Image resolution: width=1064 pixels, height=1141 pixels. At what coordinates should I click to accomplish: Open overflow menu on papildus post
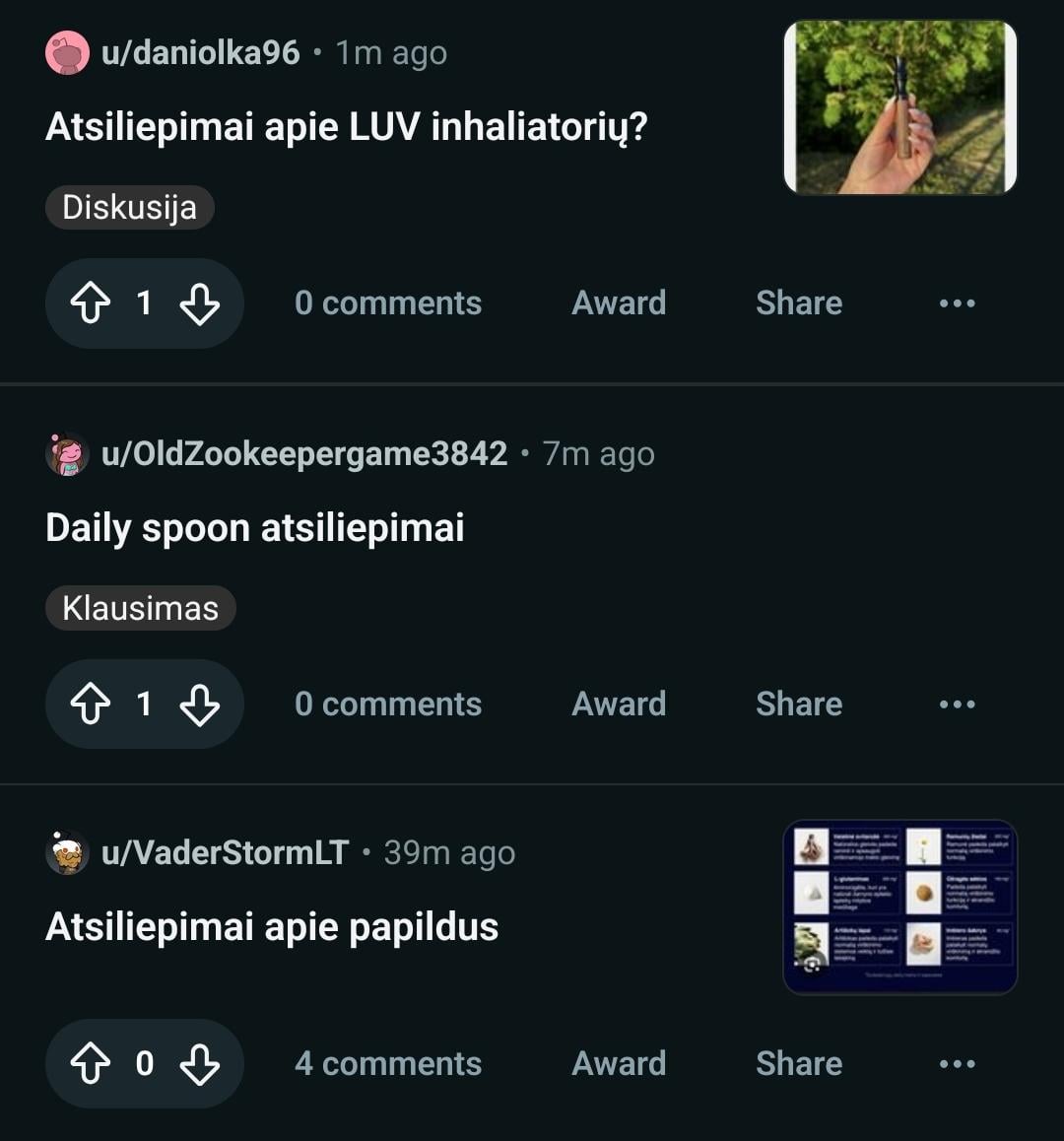point(957,1064)
